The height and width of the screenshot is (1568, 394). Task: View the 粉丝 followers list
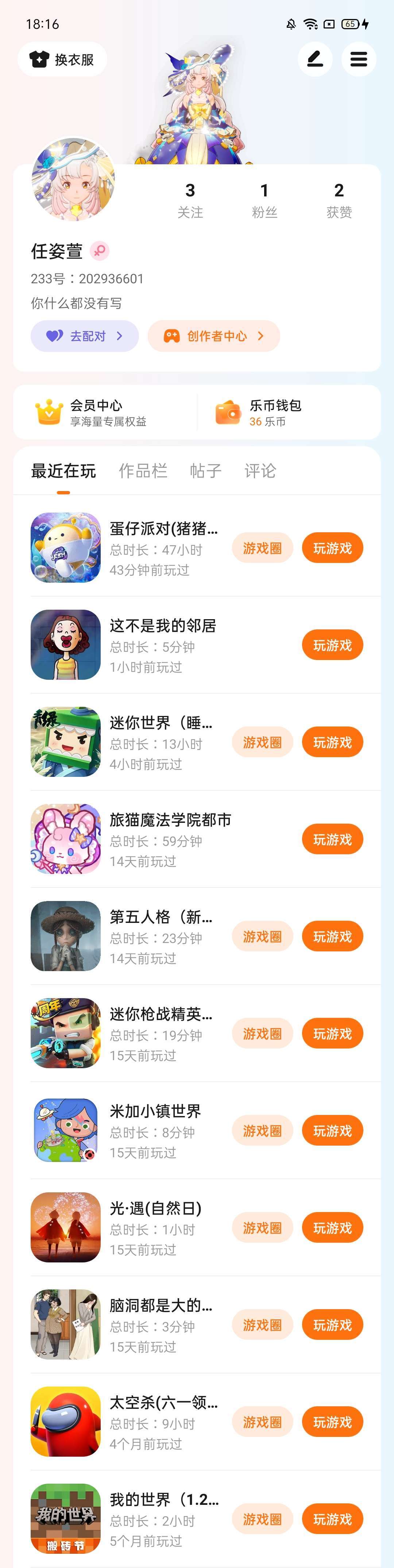[x=264, y=200]
